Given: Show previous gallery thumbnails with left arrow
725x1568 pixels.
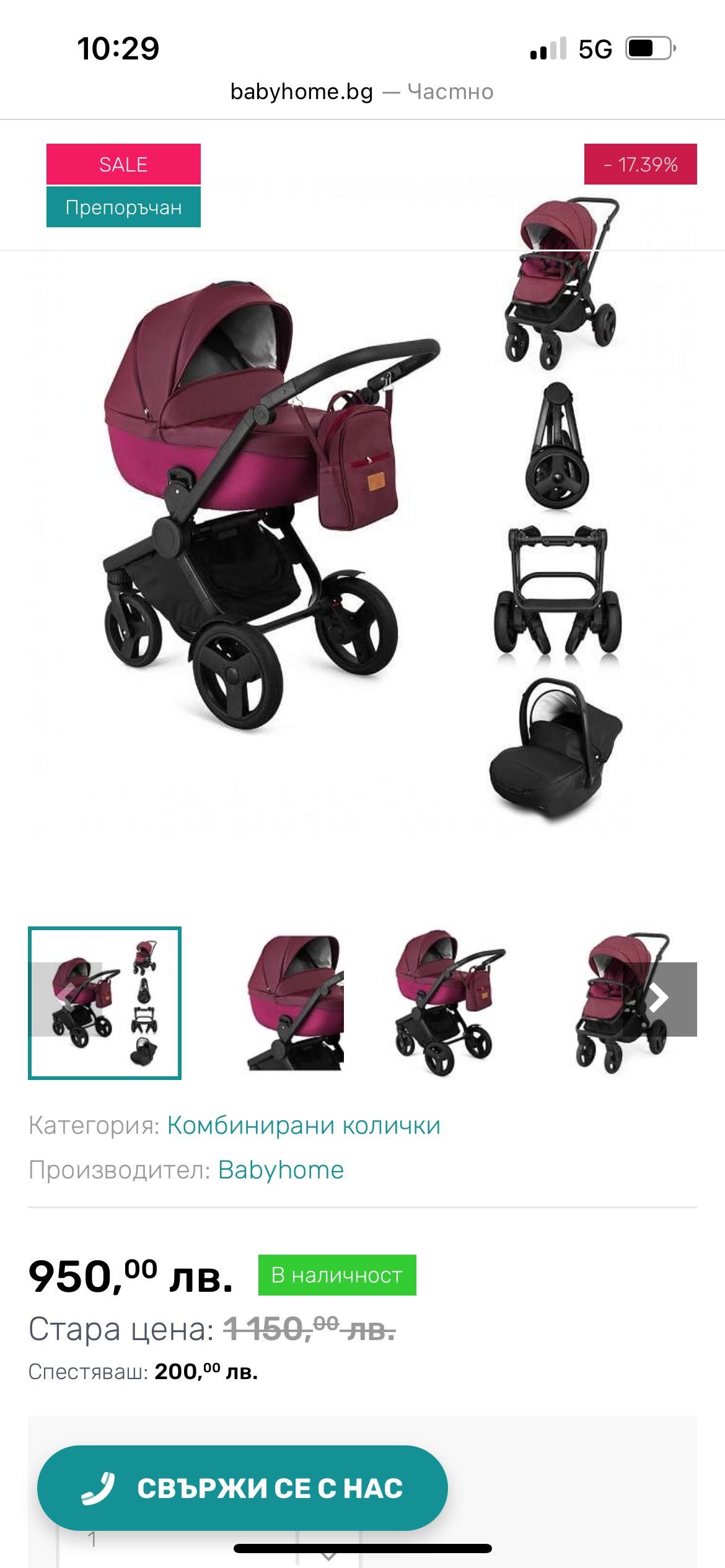Looking at the screenshot, I should [65, 998].
